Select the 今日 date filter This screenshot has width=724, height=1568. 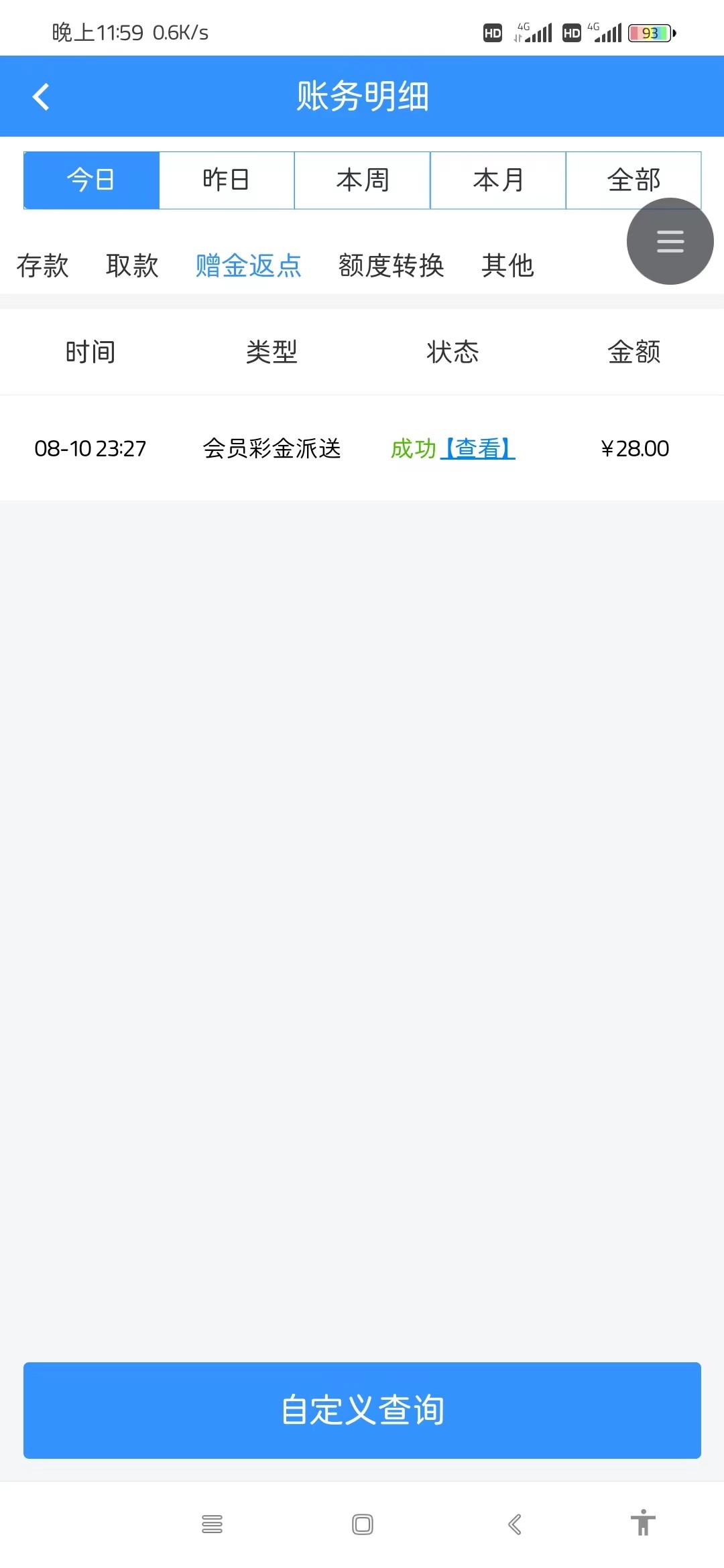click(91, 180)
